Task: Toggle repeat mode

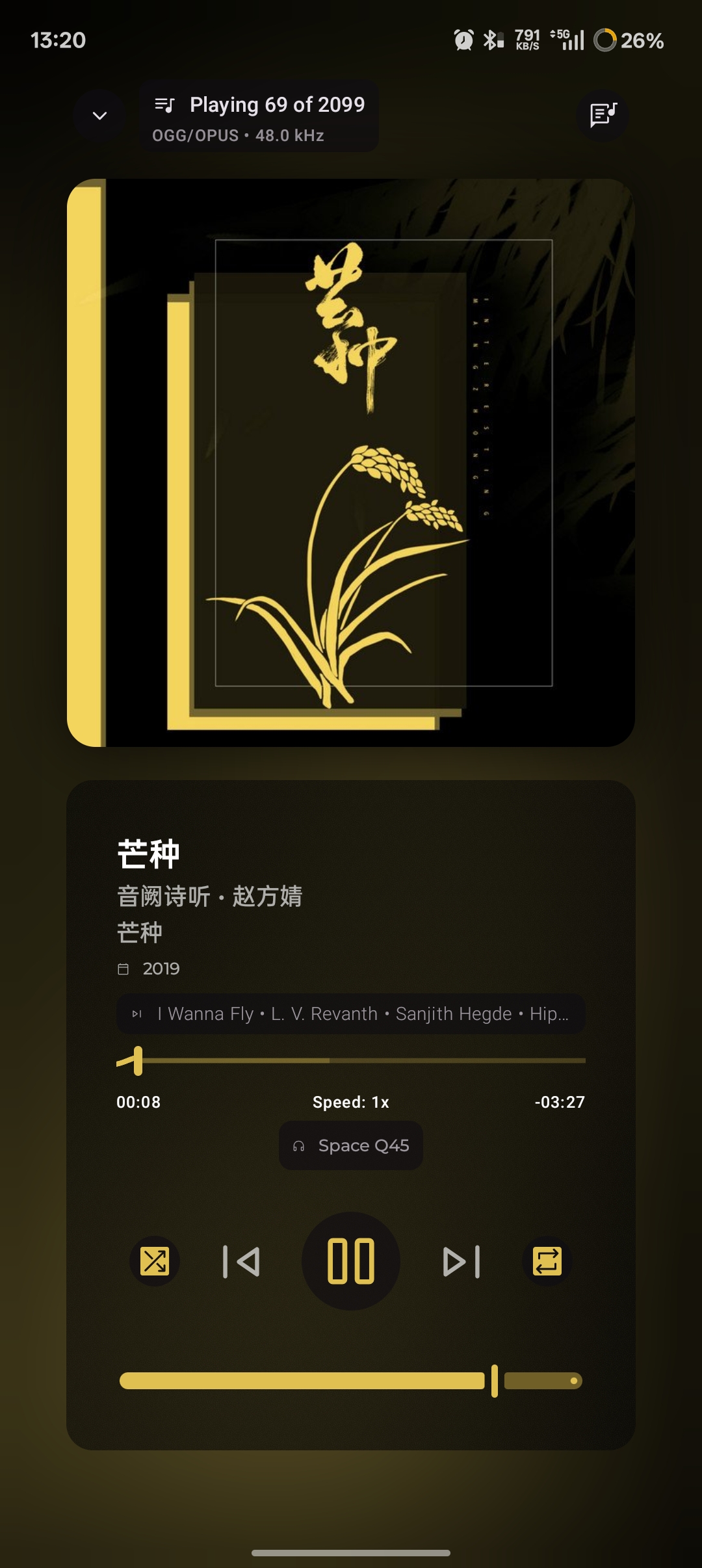Action: [x=547, y=1261]
